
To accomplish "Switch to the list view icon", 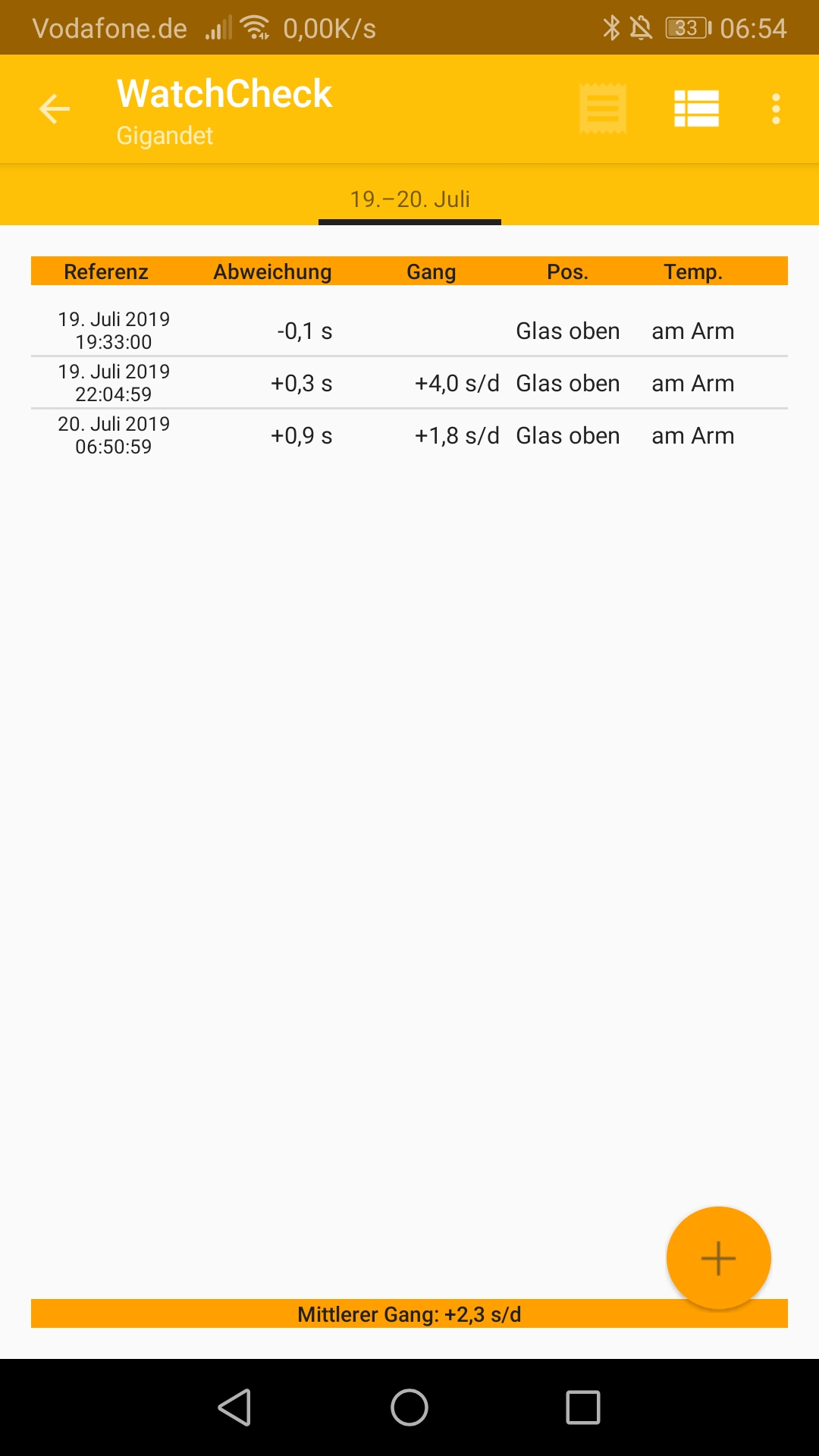I will pyautogui.click(x=696, y=109).
